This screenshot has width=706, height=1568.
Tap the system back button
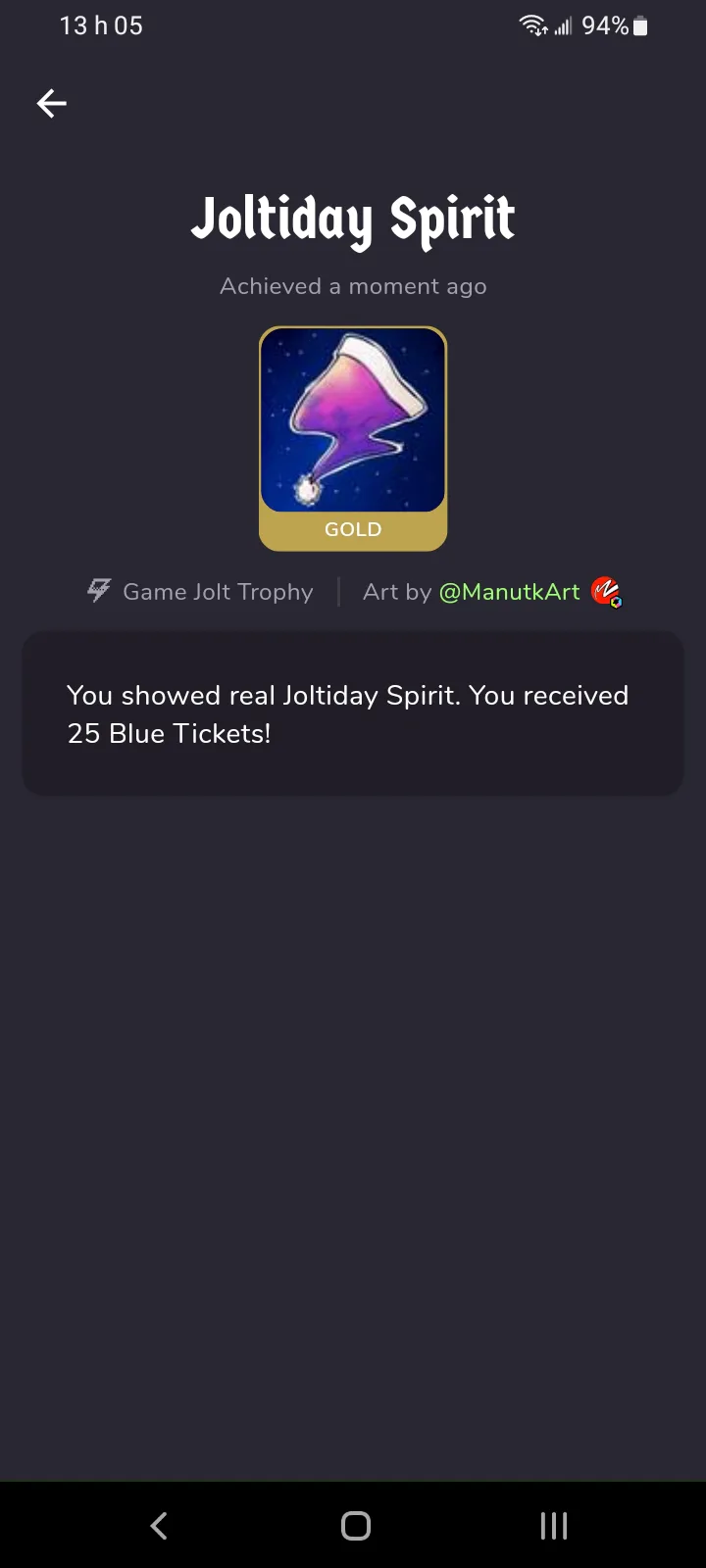(159, 1525)
